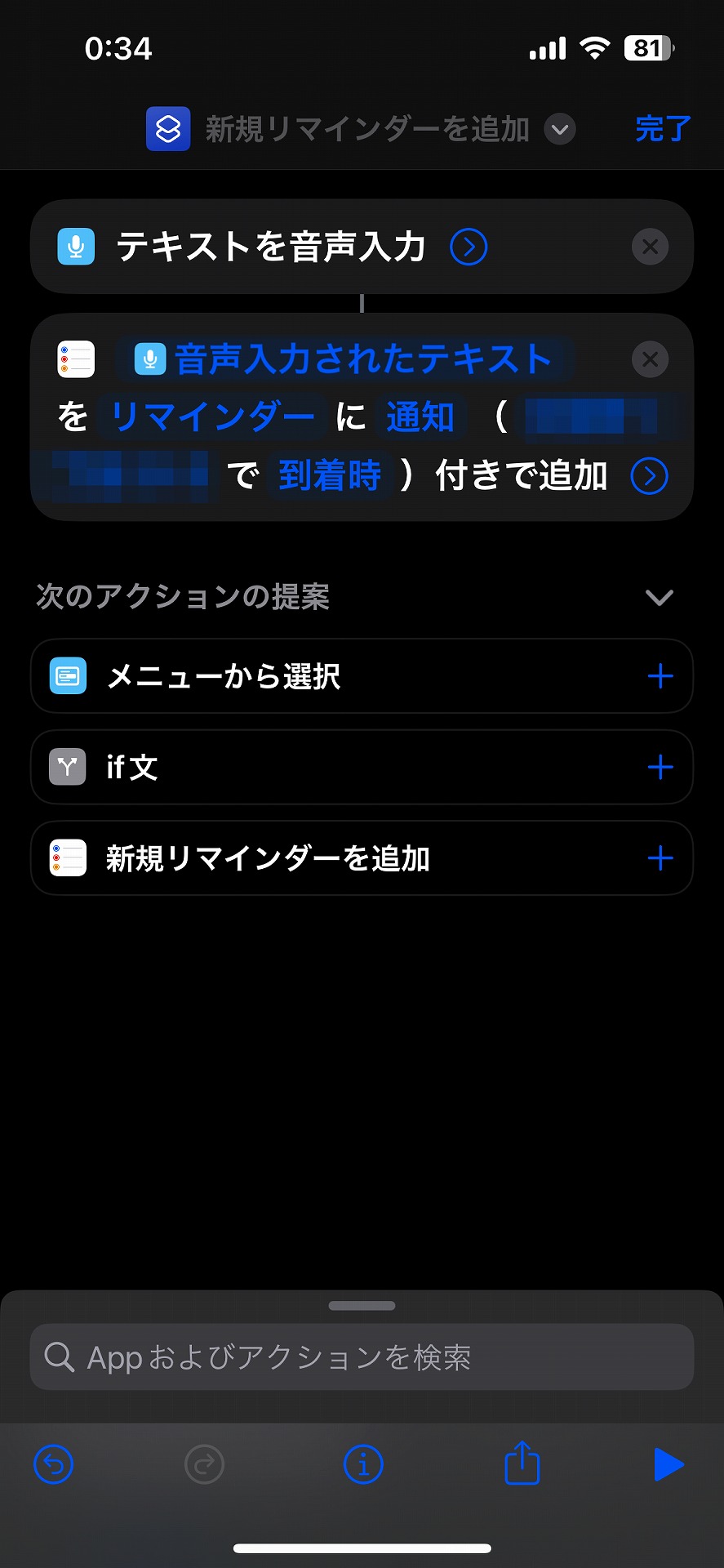This screenshot has width=724, height=1568.
Task: Click the microphone icon on テキストを音声入力 action
Action: (x=74, y=246)
